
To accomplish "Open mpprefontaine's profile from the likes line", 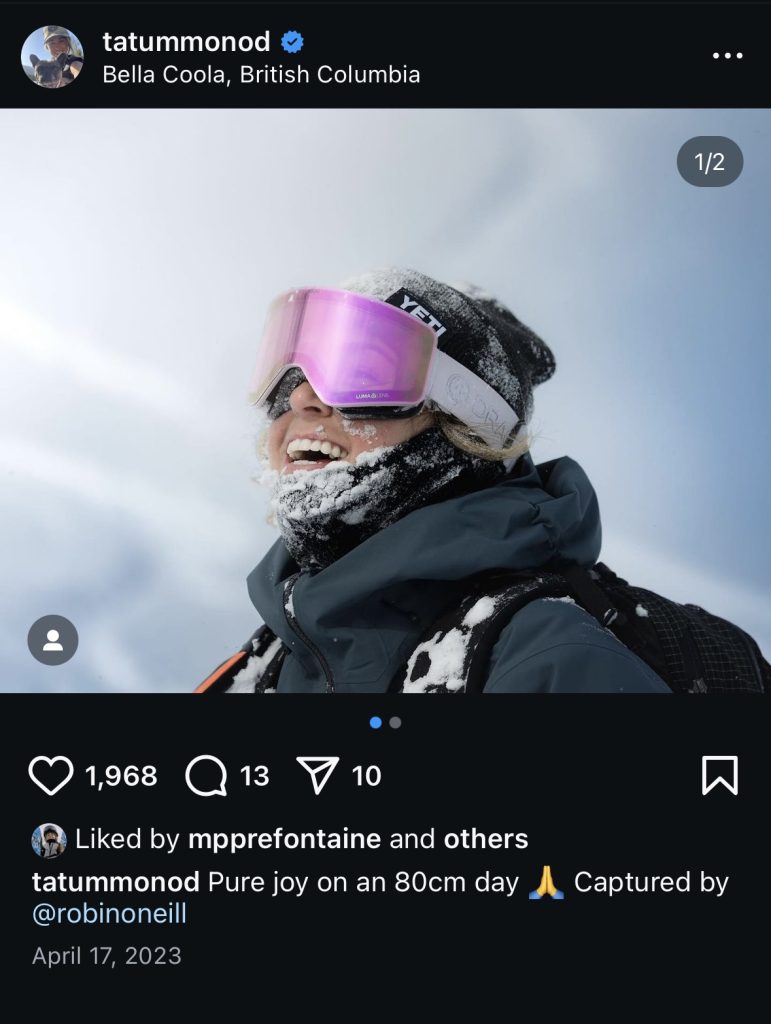I will [284, 839].
